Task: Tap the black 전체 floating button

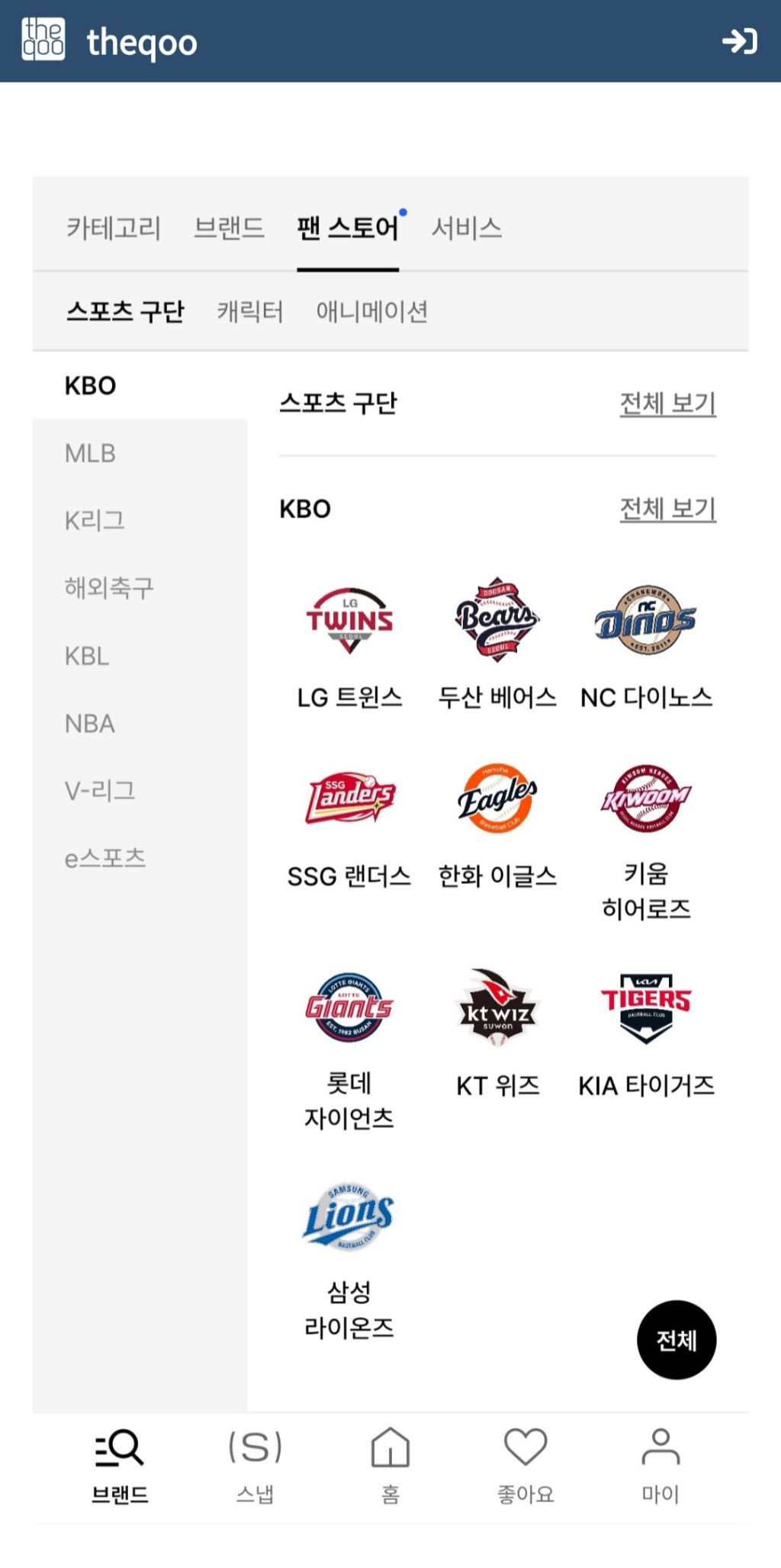Action: pos(677,1340)
